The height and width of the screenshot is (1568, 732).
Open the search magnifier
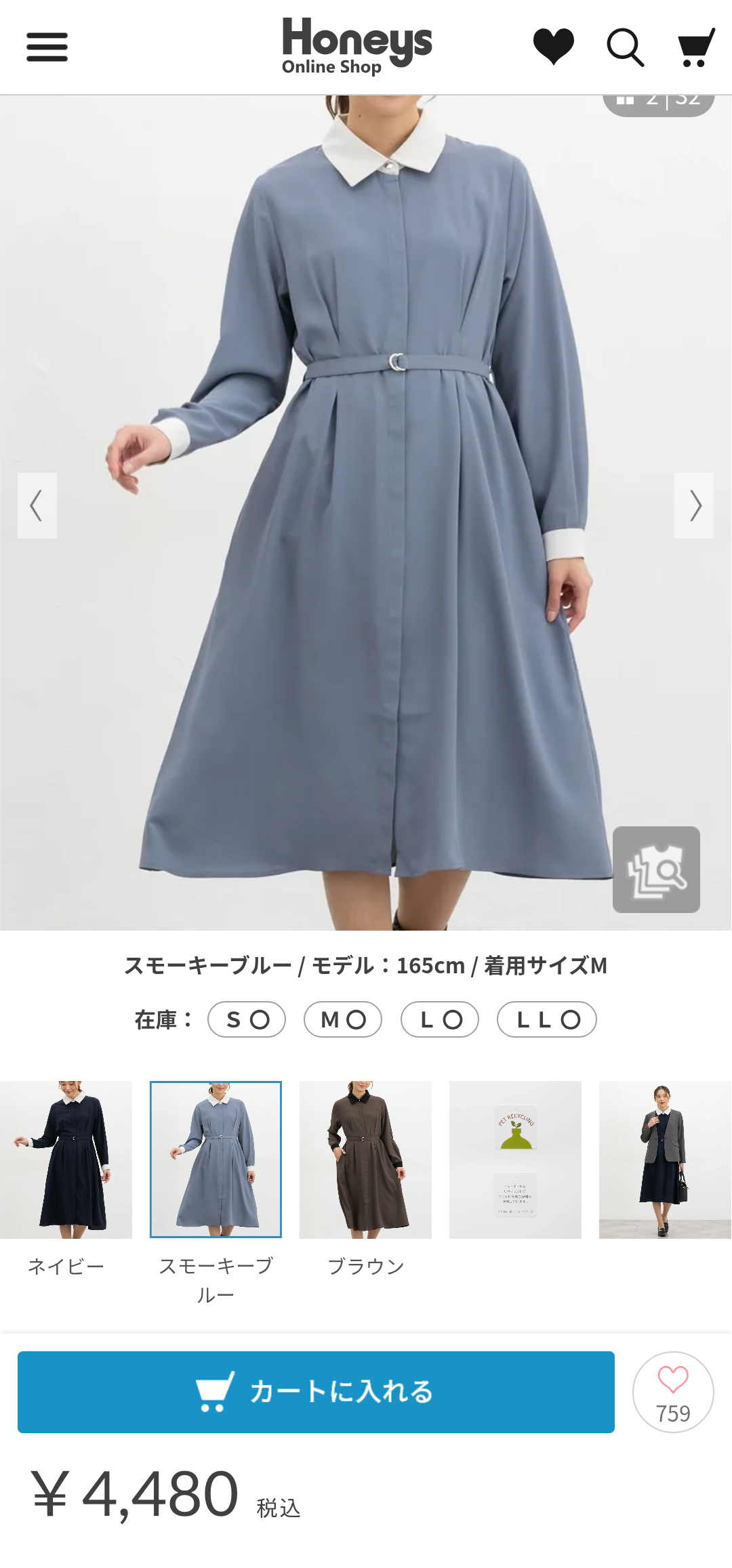tap(624, 47)
